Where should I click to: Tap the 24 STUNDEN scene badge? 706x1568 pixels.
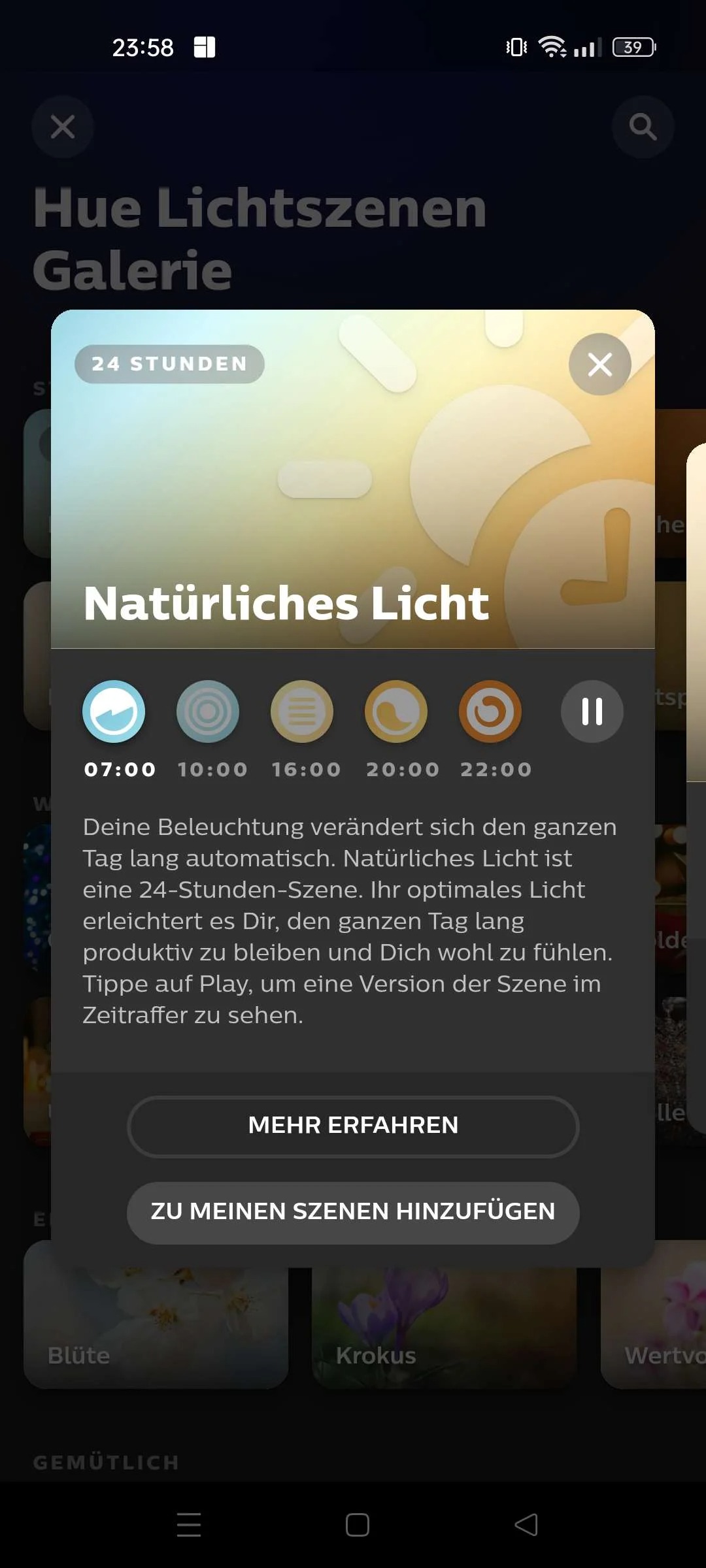pyautogui.click(x=169, y=364)
